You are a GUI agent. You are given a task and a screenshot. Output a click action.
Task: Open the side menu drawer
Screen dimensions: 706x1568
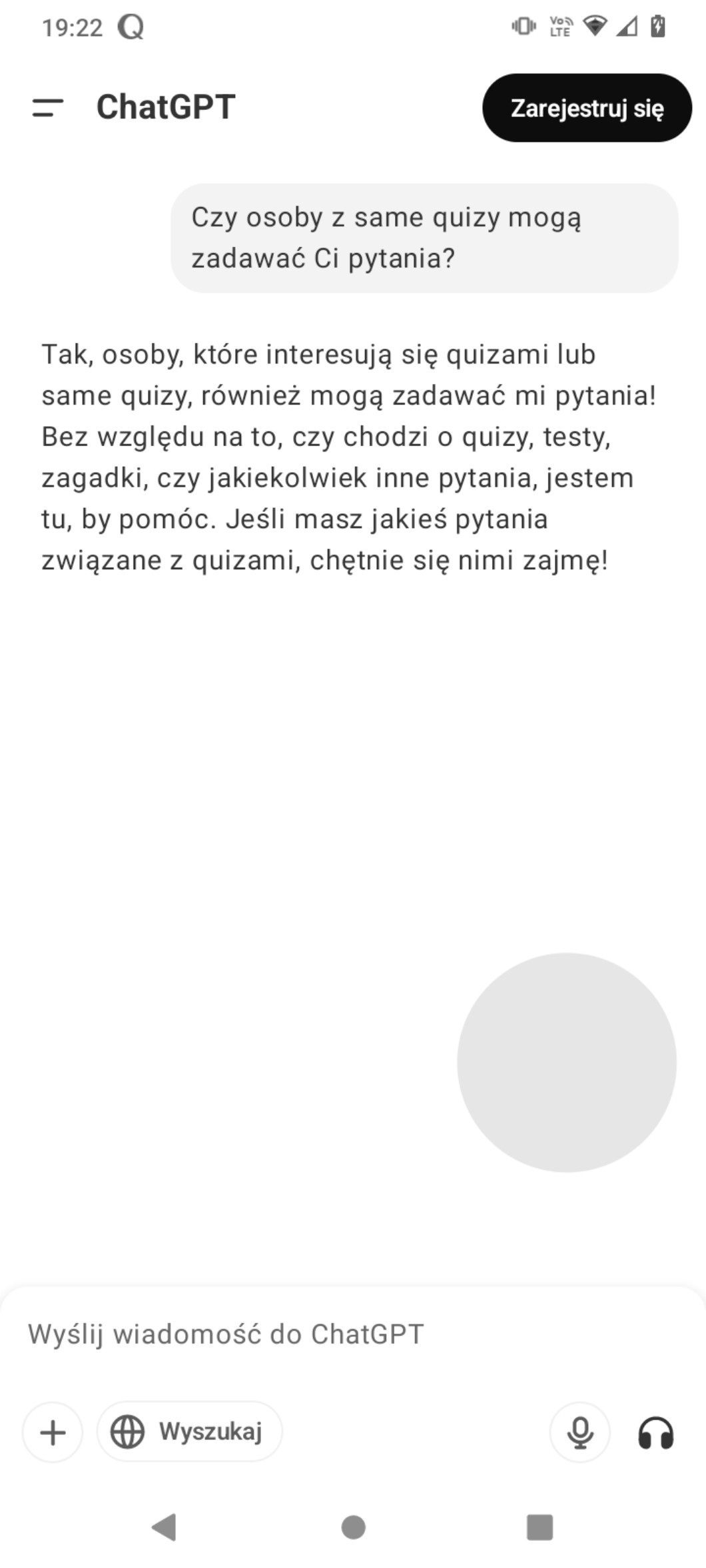point(47,107)
